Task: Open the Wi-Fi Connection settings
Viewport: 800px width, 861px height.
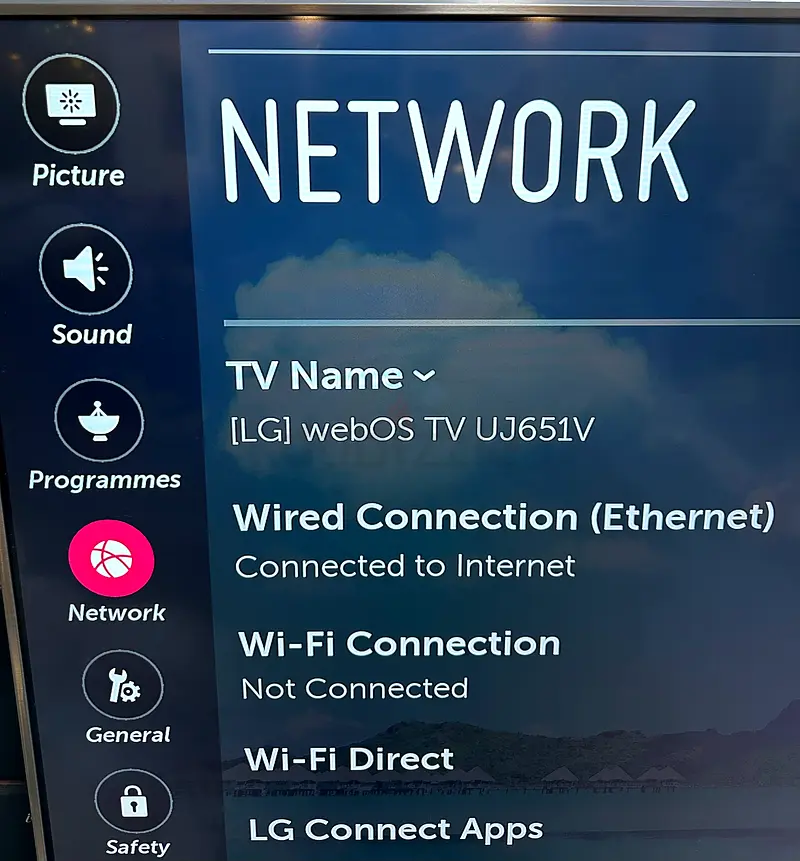Action: (x=399, y=643)
